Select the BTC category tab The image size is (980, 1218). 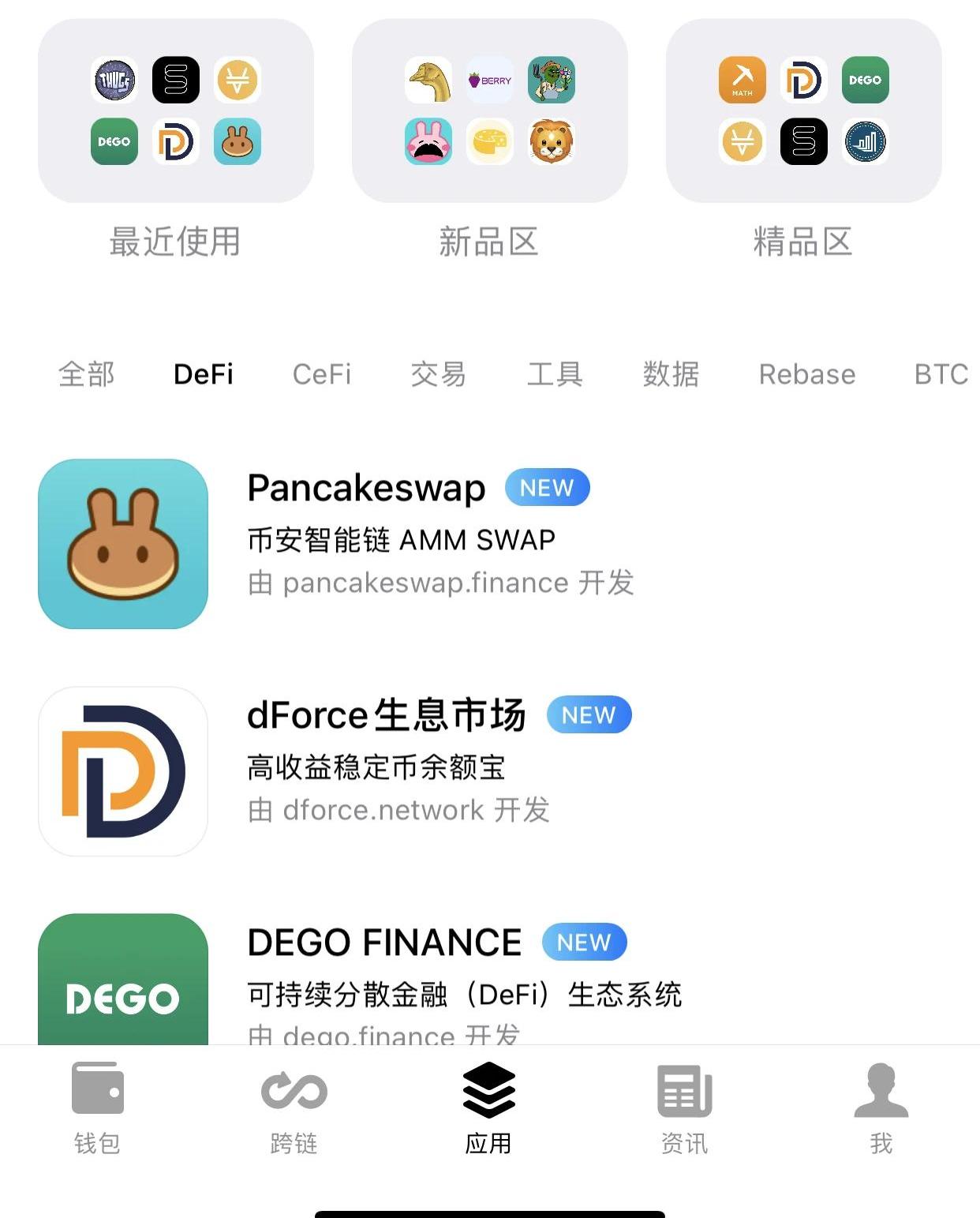point(941,374)
